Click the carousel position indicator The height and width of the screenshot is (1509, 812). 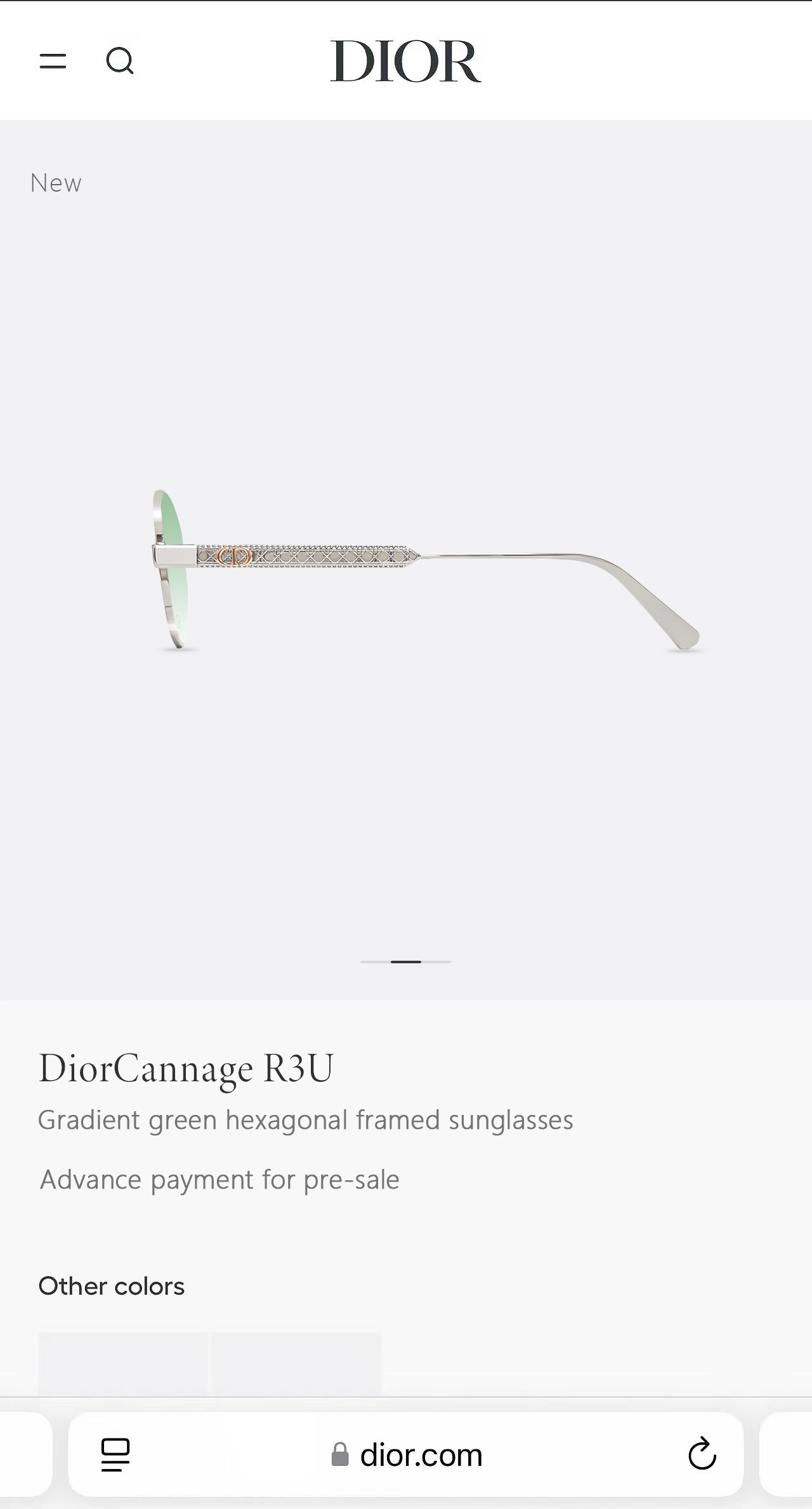405,961
